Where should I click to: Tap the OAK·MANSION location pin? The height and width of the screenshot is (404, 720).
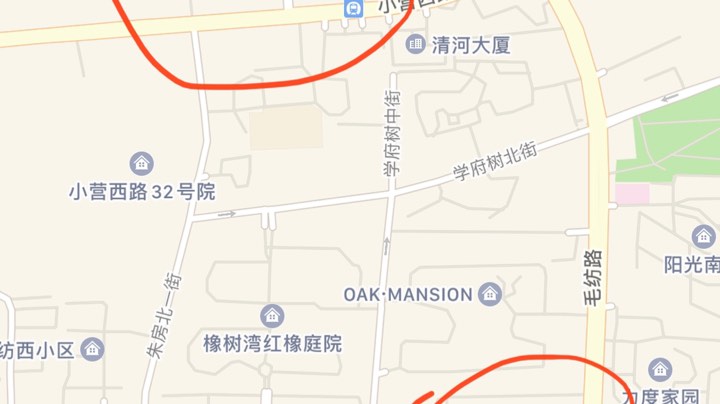[490, 294]
